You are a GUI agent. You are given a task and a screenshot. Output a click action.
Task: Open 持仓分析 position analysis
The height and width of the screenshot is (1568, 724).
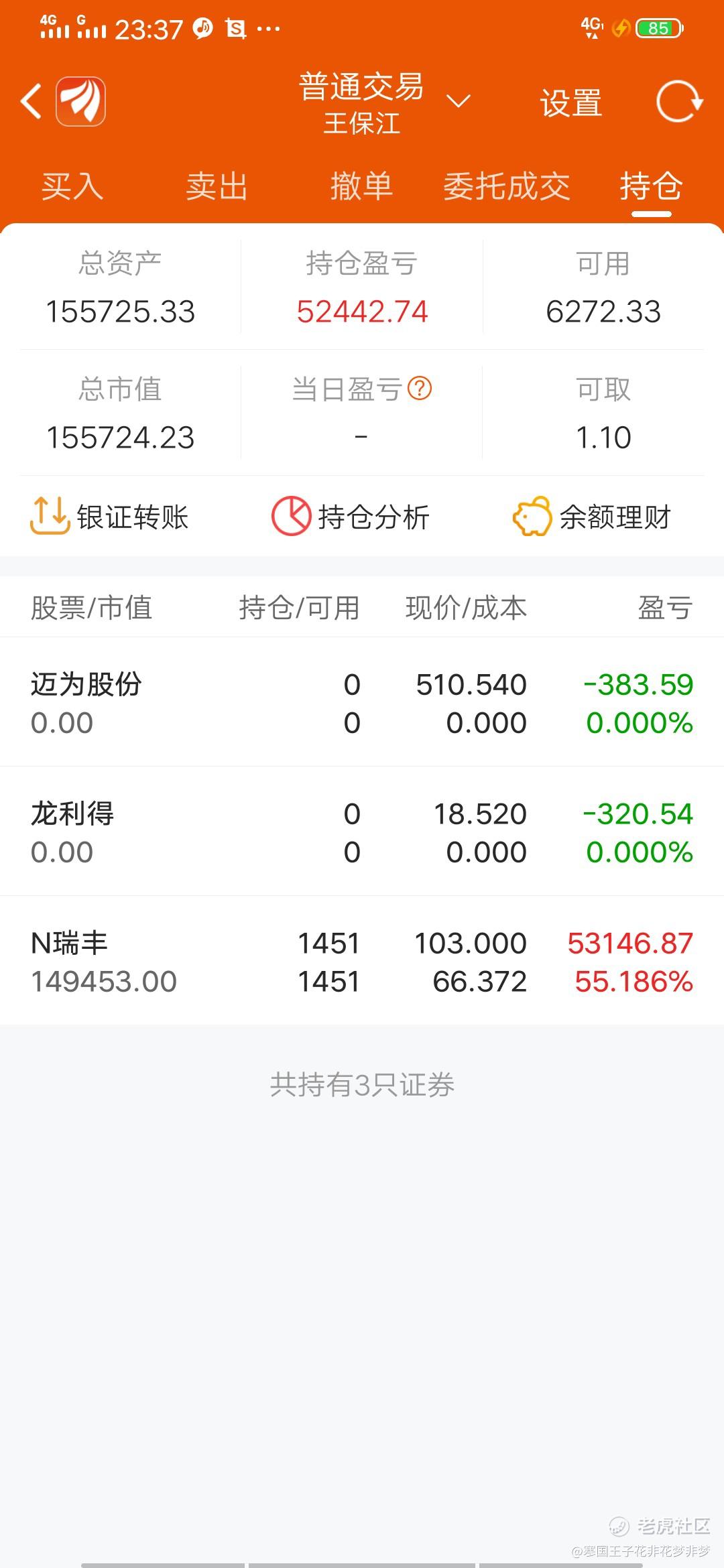click(x=350, y=517)
